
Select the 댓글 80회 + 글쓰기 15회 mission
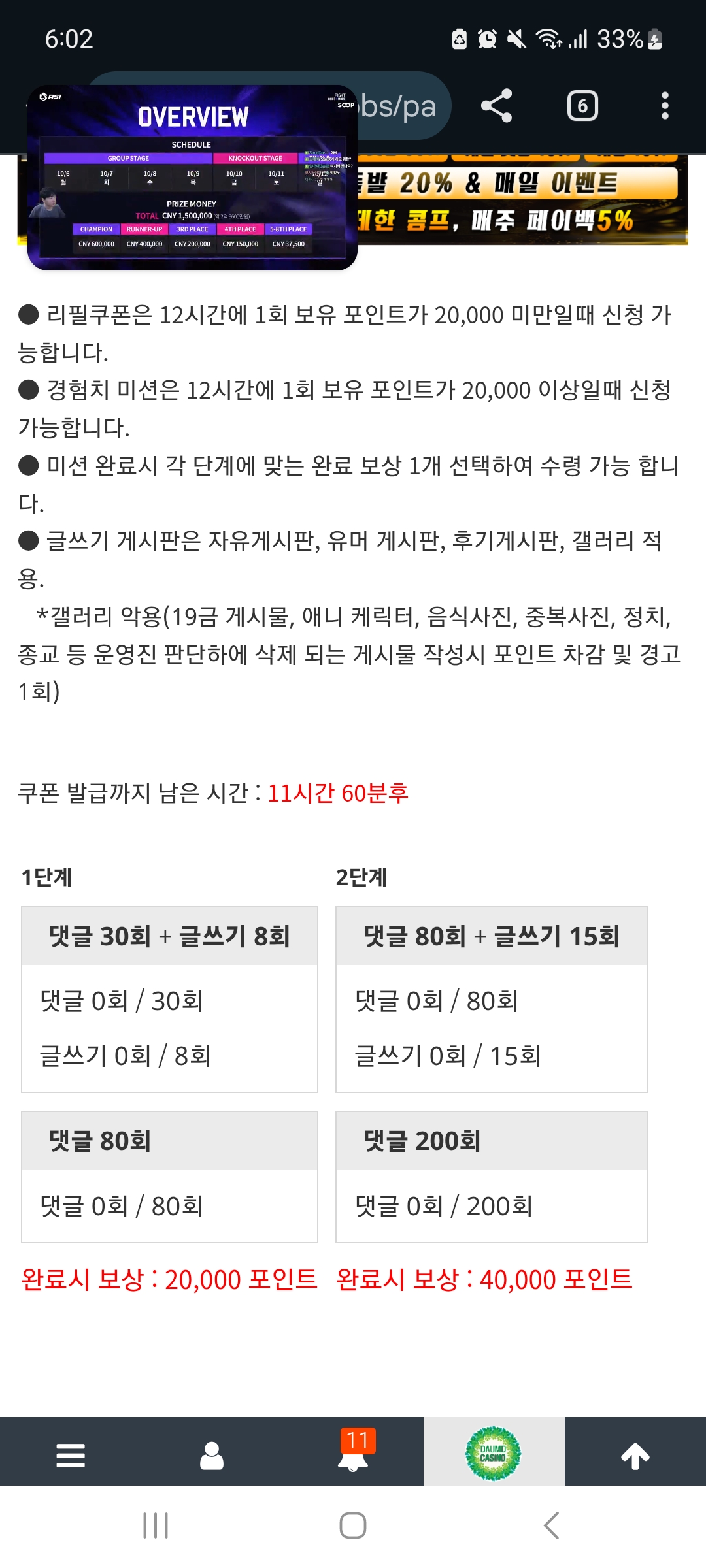pos(491,936)
